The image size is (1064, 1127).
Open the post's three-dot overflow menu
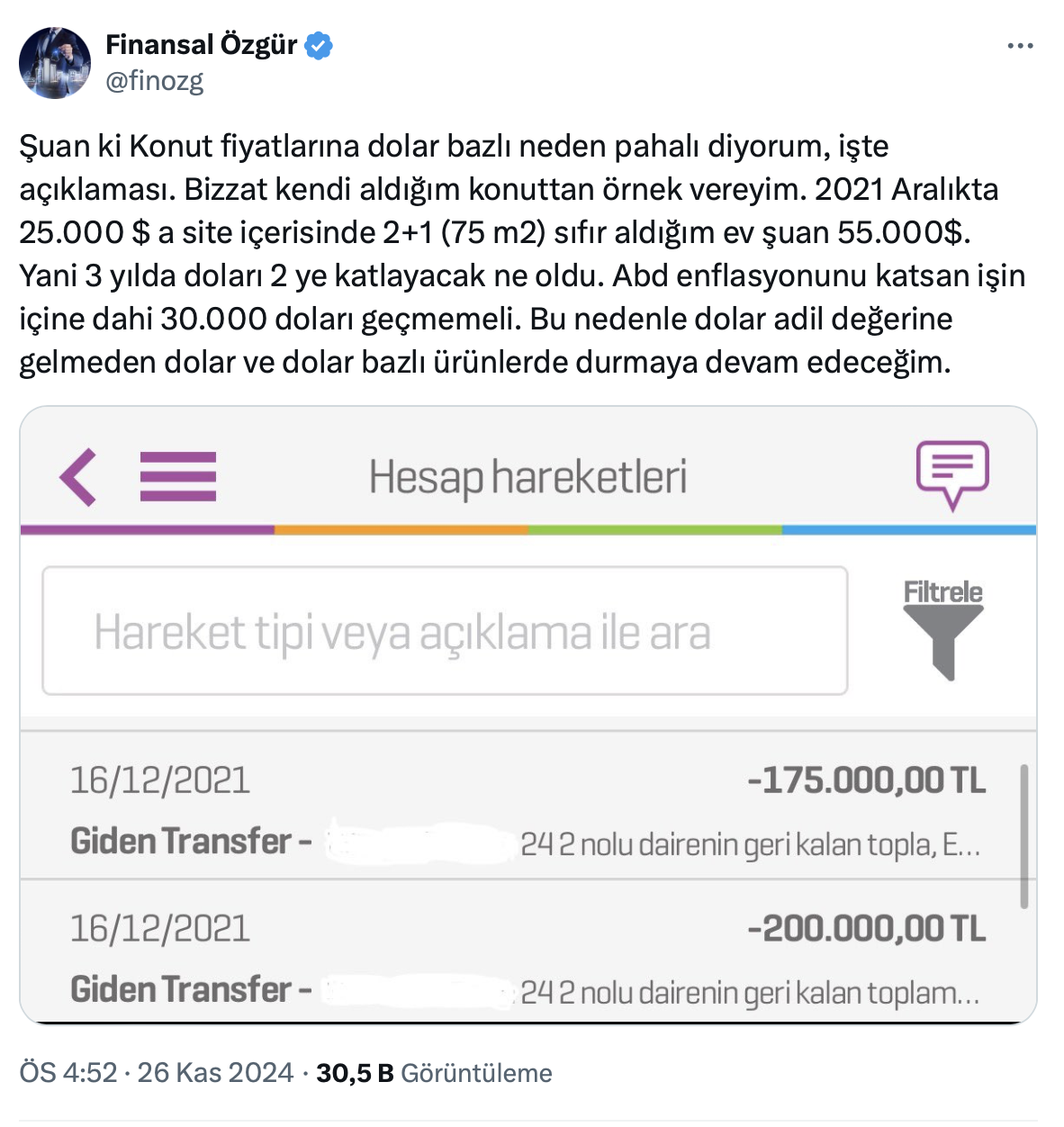pos(1020,46)
